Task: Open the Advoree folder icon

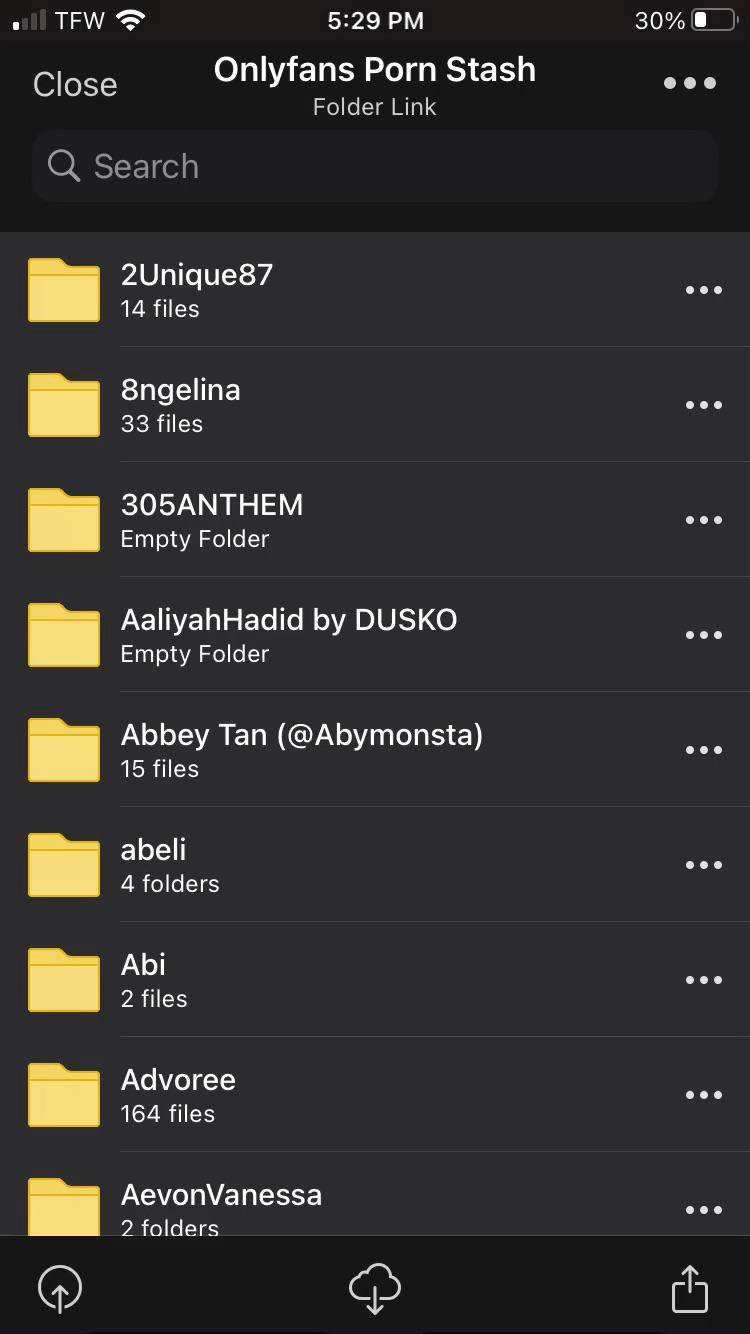Action: tap(63, 1094)
